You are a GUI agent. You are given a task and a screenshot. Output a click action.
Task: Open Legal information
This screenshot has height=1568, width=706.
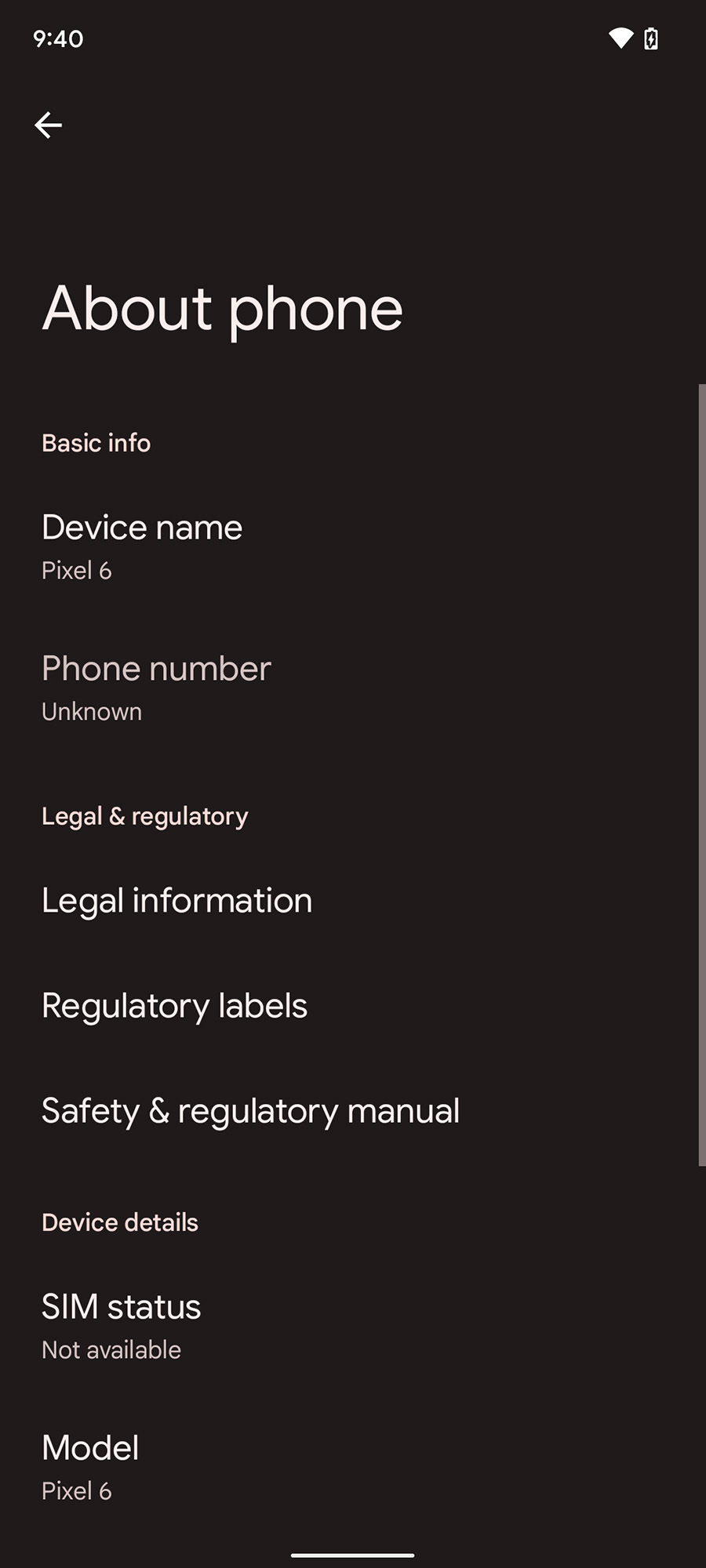click(x=176, y=901)
